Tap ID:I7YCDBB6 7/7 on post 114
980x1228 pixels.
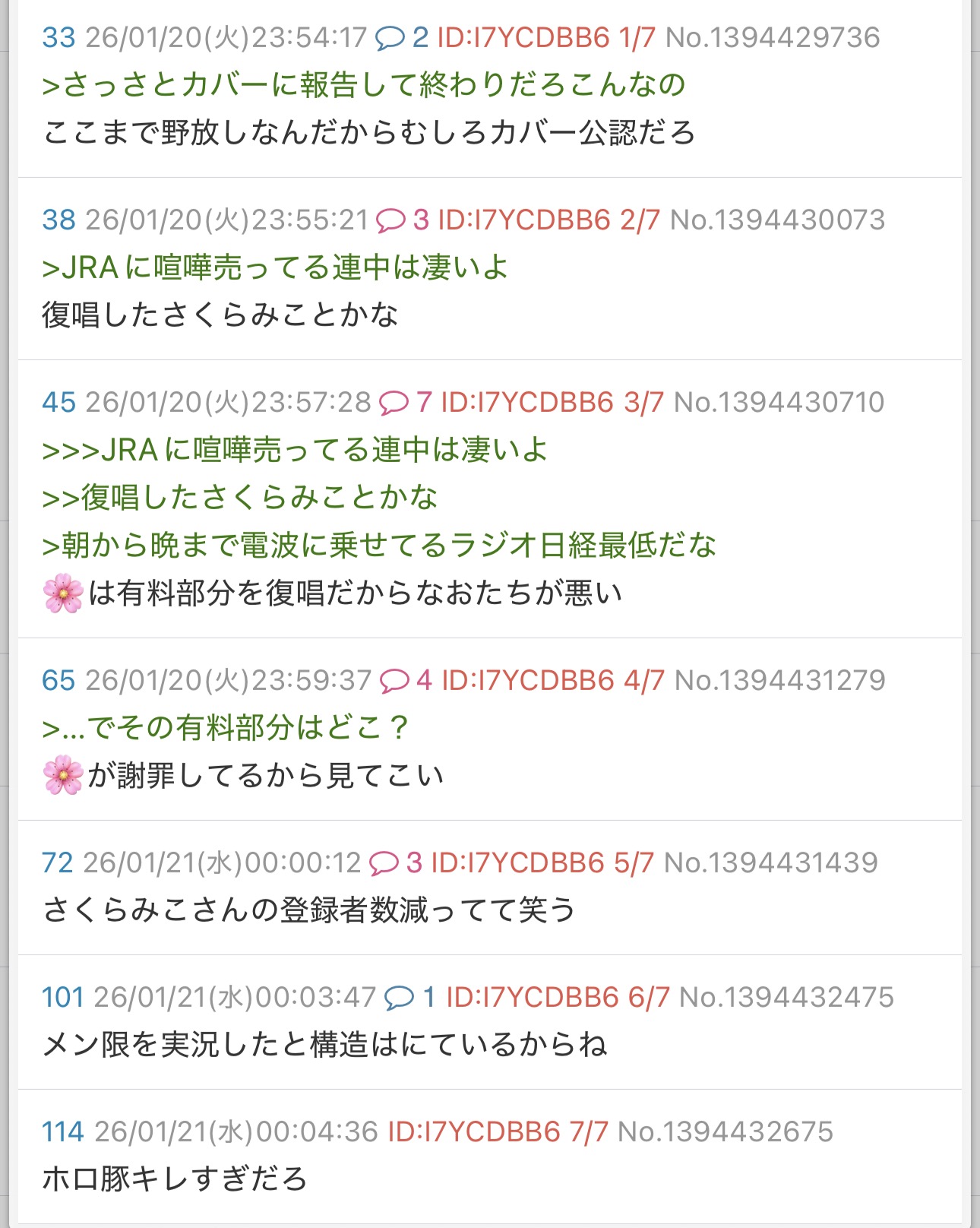click(x=498, y=1131)
